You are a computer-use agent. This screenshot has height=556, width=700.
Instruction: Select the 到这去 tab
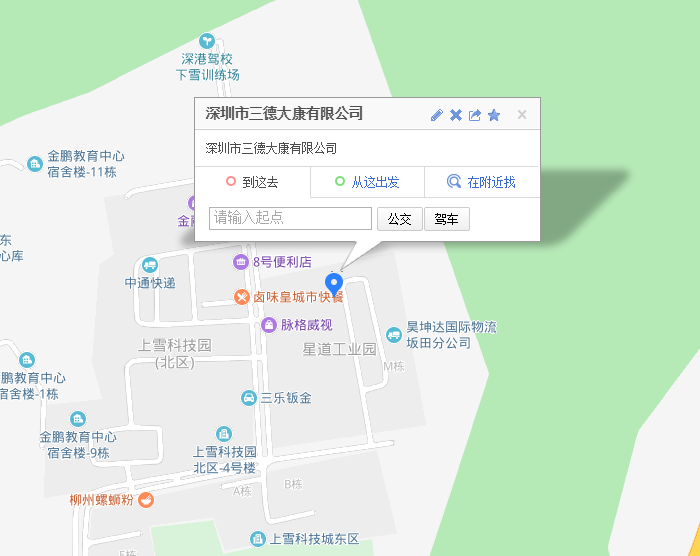(x=252, y=182)
